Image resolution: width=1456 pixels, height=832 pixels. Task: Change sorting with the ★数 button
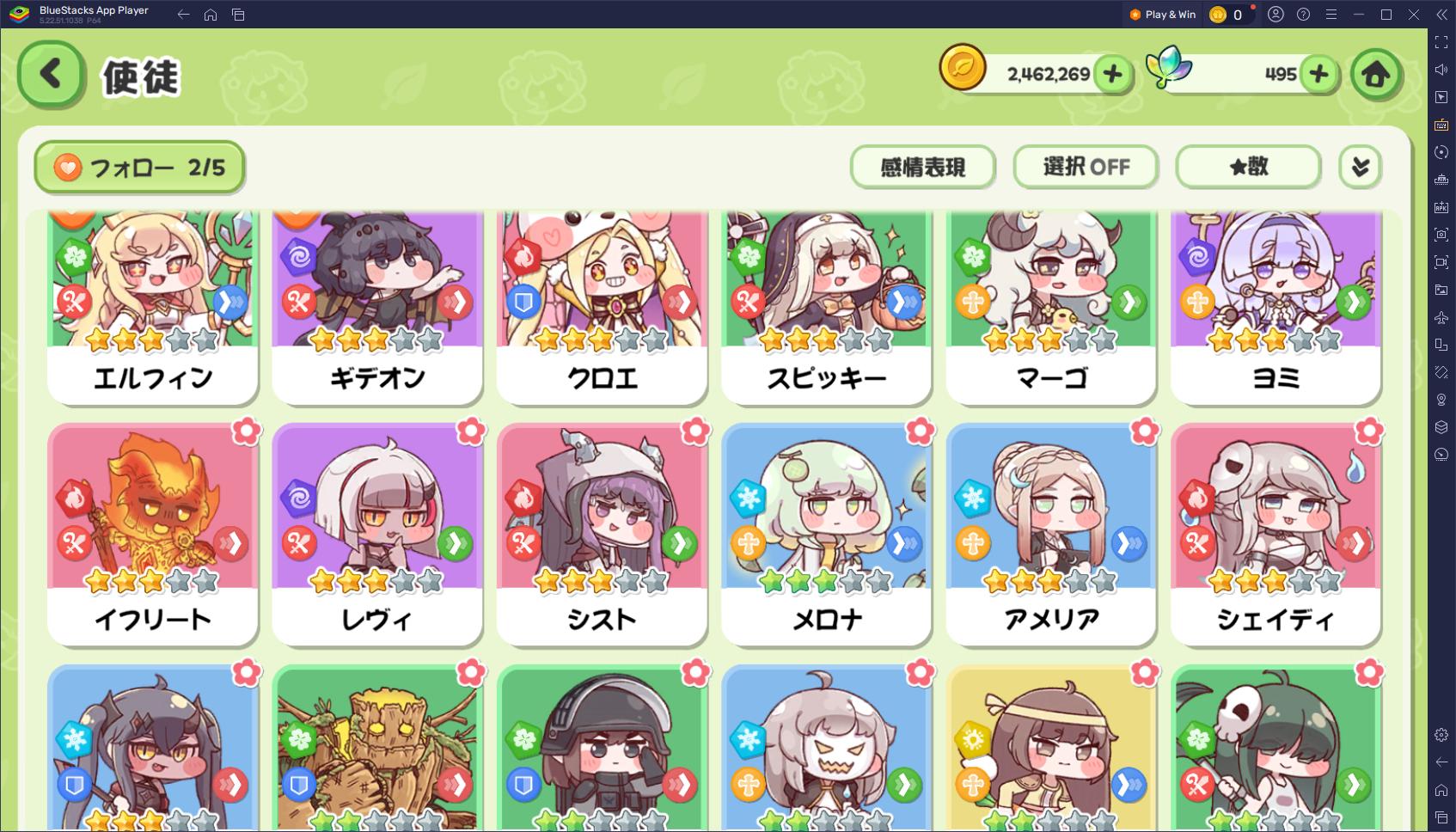[x=1247, y=167]
